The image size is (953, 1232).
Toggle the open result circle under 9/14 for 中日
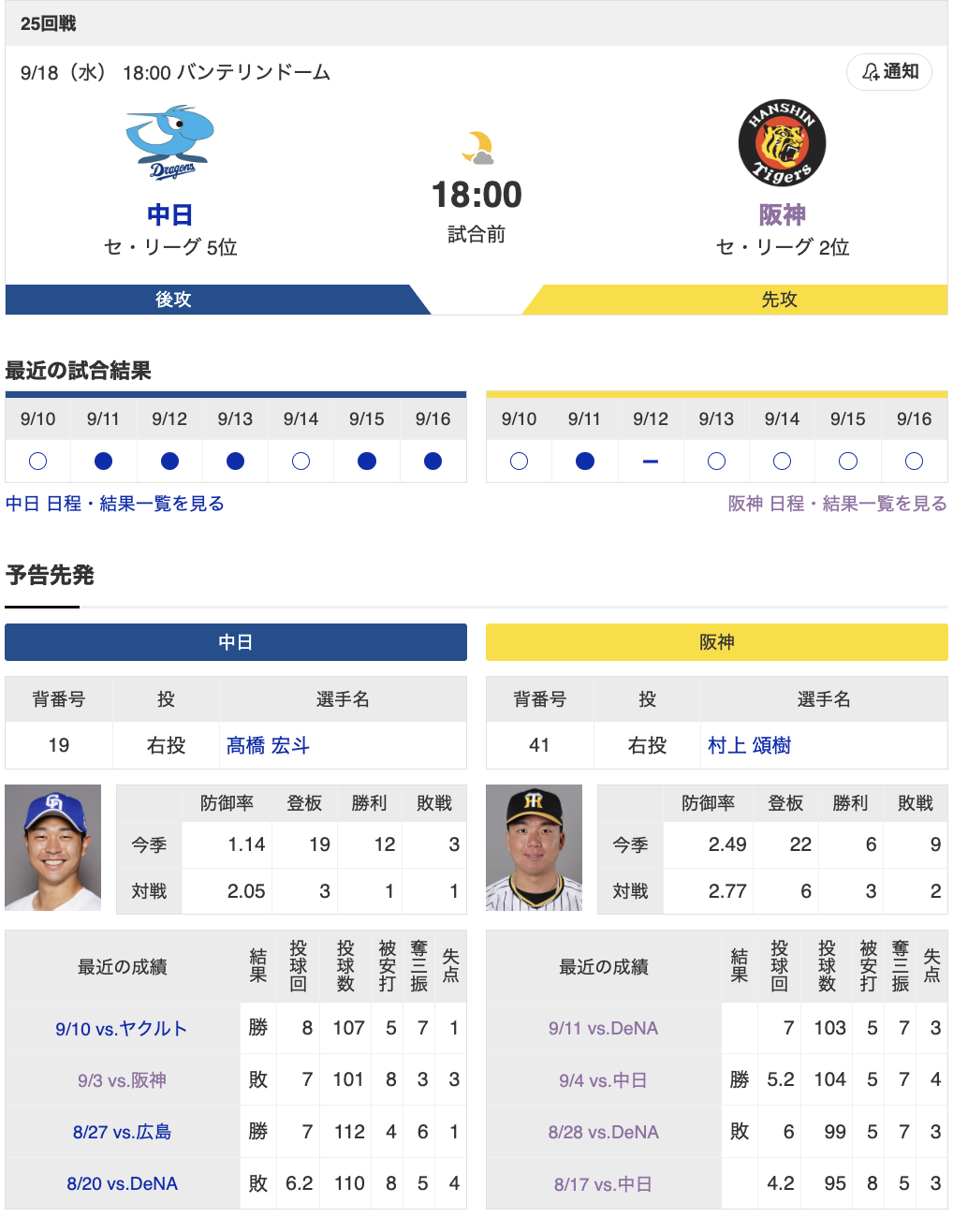[301, 461]
